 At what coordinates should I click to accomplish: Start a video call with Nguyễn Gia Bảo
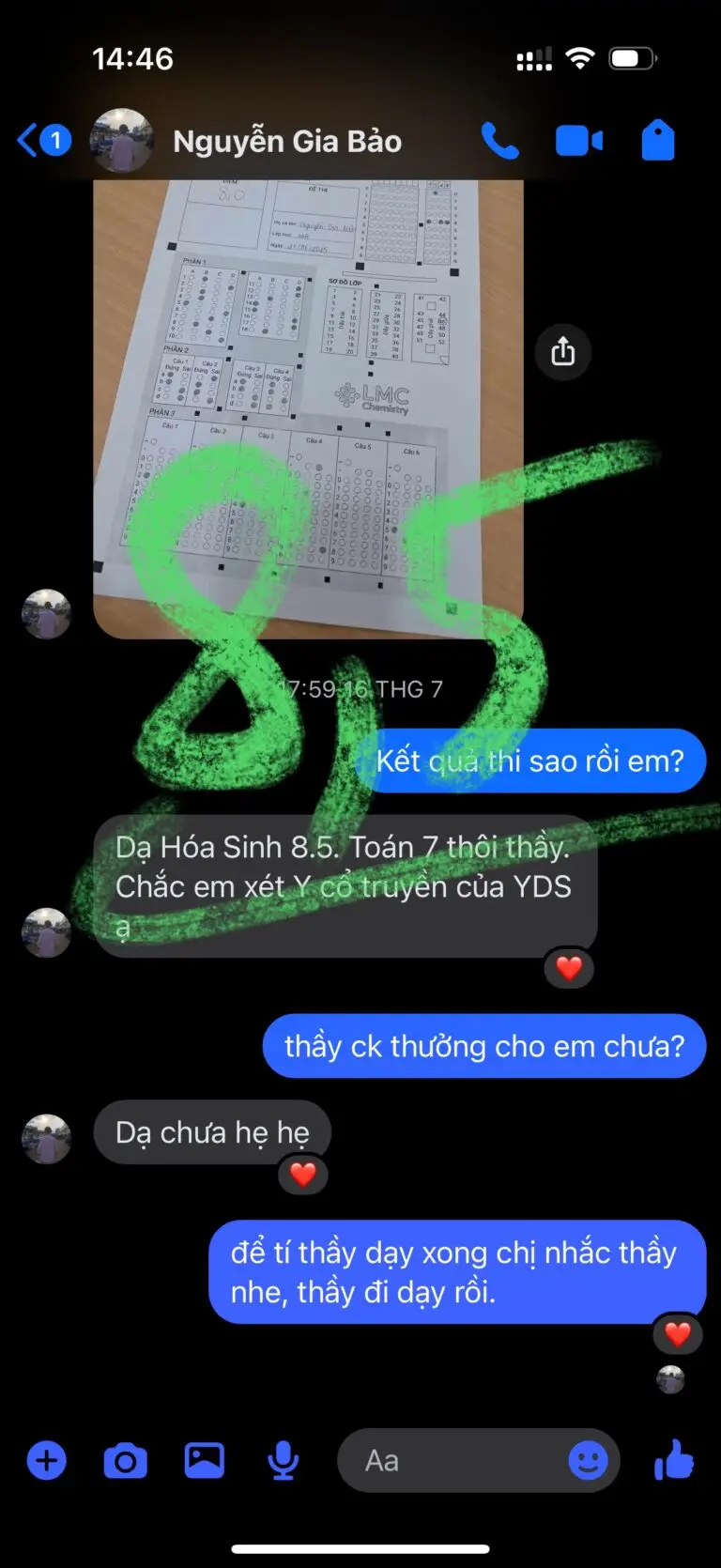click(x=578, y=141)
